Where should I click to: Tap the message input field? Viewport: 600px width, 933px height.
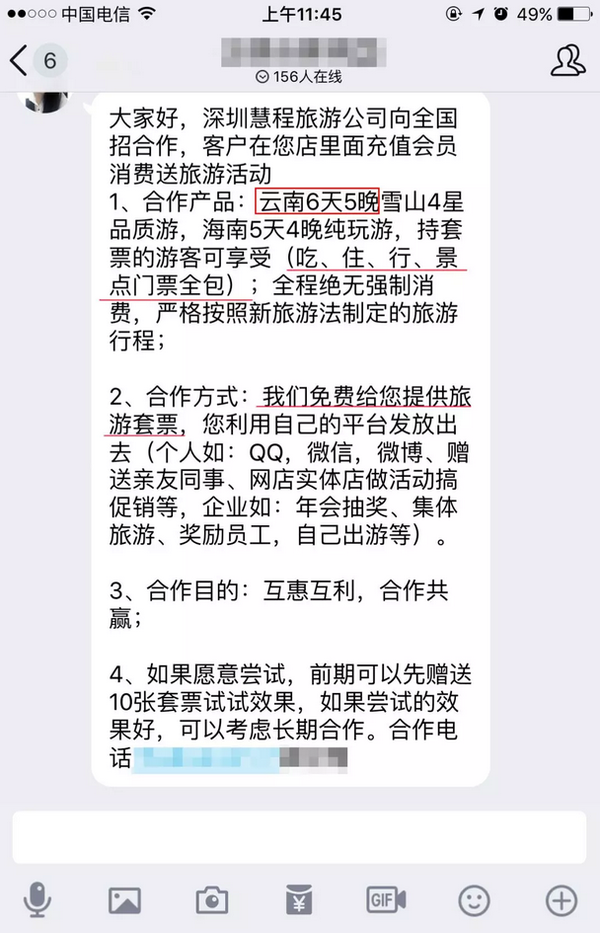point(300,836)
